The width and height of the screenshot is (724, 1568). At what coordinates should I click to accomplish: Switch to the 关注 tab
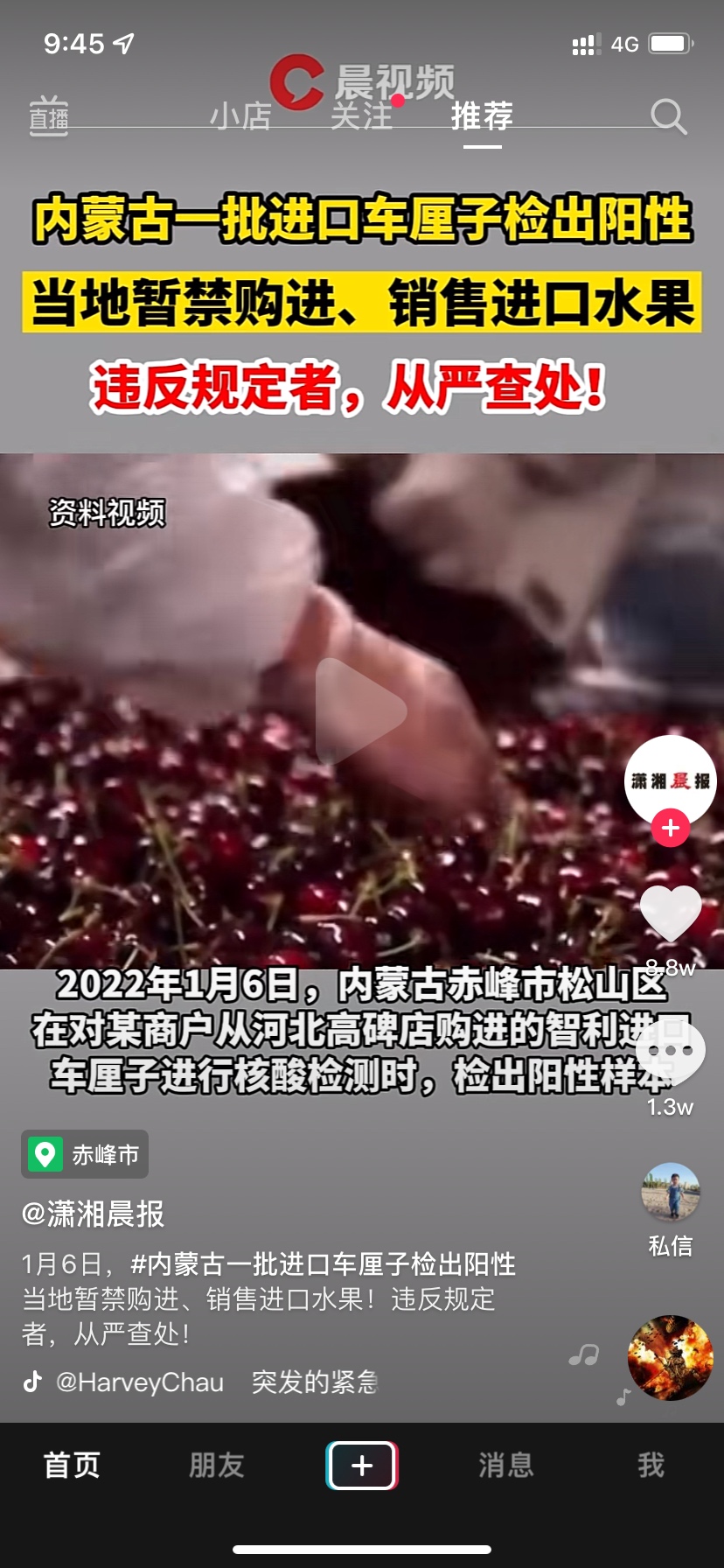361,115
